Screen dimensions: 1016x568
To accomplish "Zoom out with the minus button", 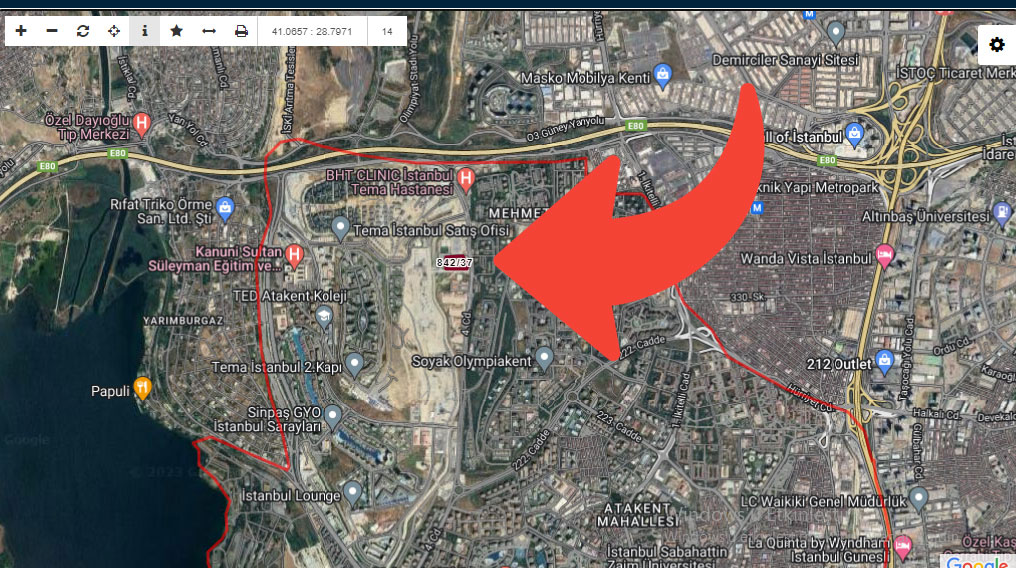I will pyautogui.click(x=52, y=31).
